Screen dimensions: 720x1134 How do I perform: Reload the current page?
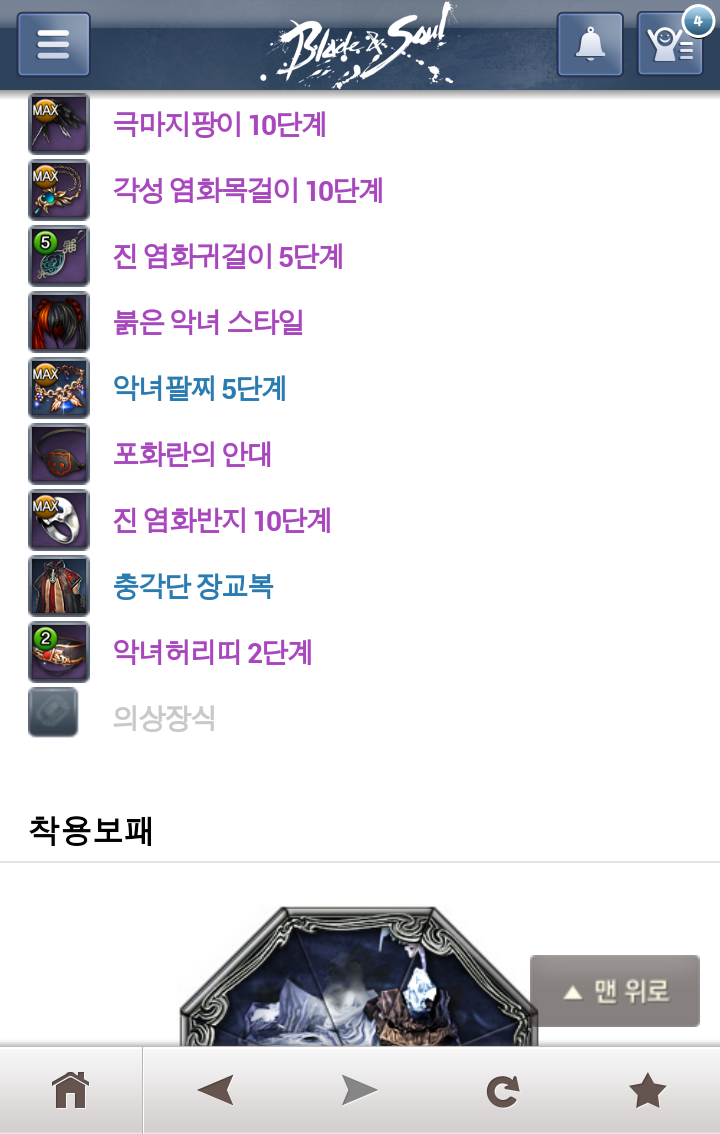pos(503,1090)
